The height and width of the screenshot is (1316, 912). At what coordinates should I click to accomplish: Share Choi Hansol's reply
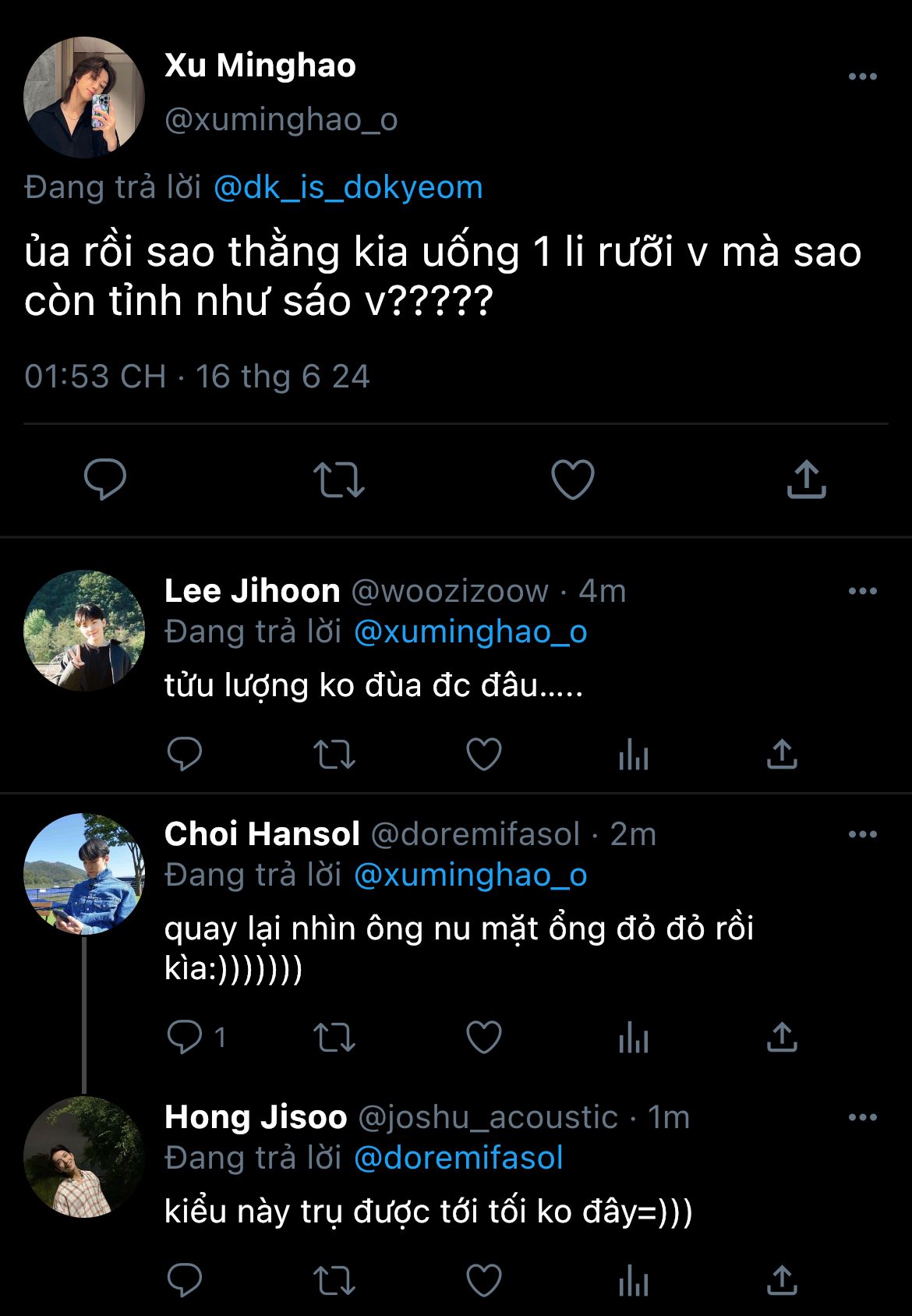[782, 1037]
